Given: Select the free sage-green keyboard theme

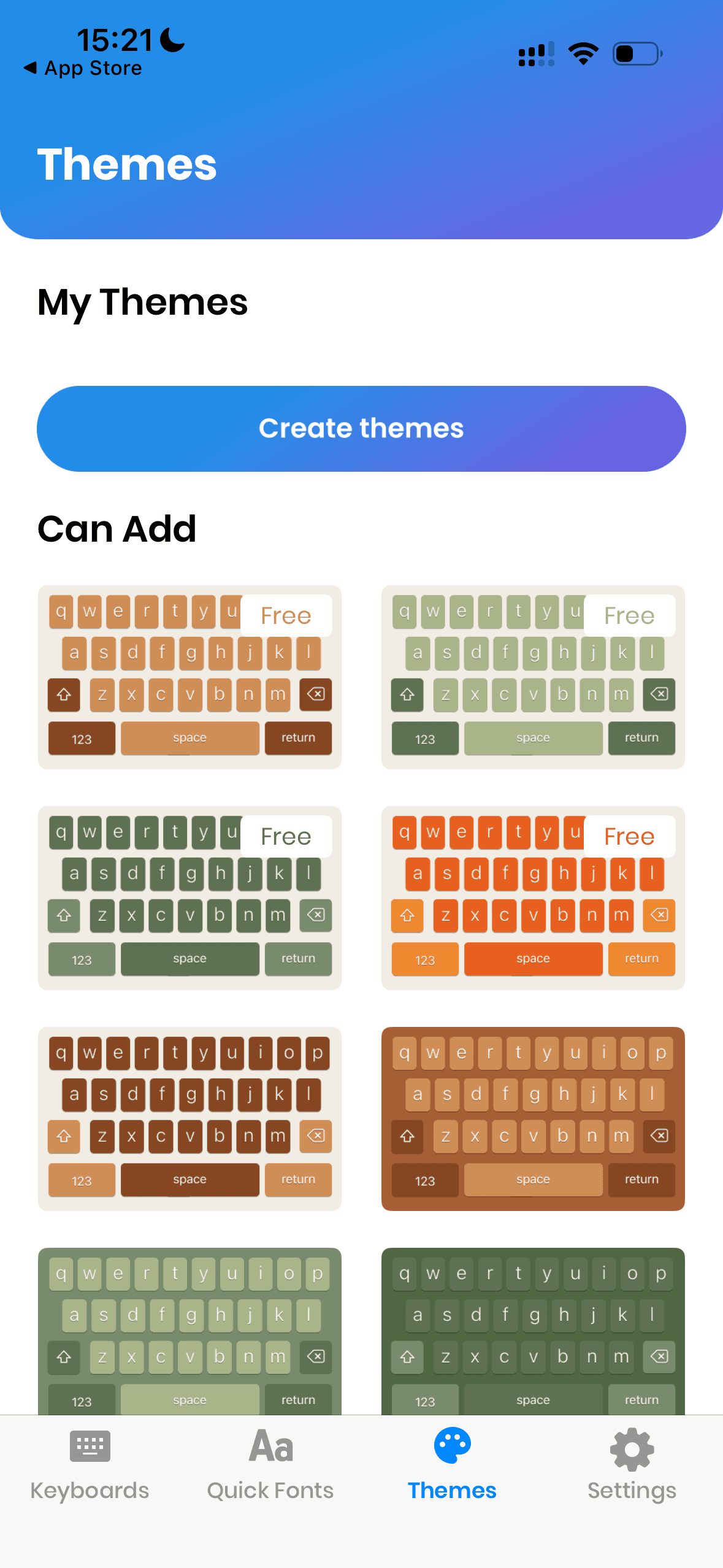Looking at the screenshot, I should 532,677.
